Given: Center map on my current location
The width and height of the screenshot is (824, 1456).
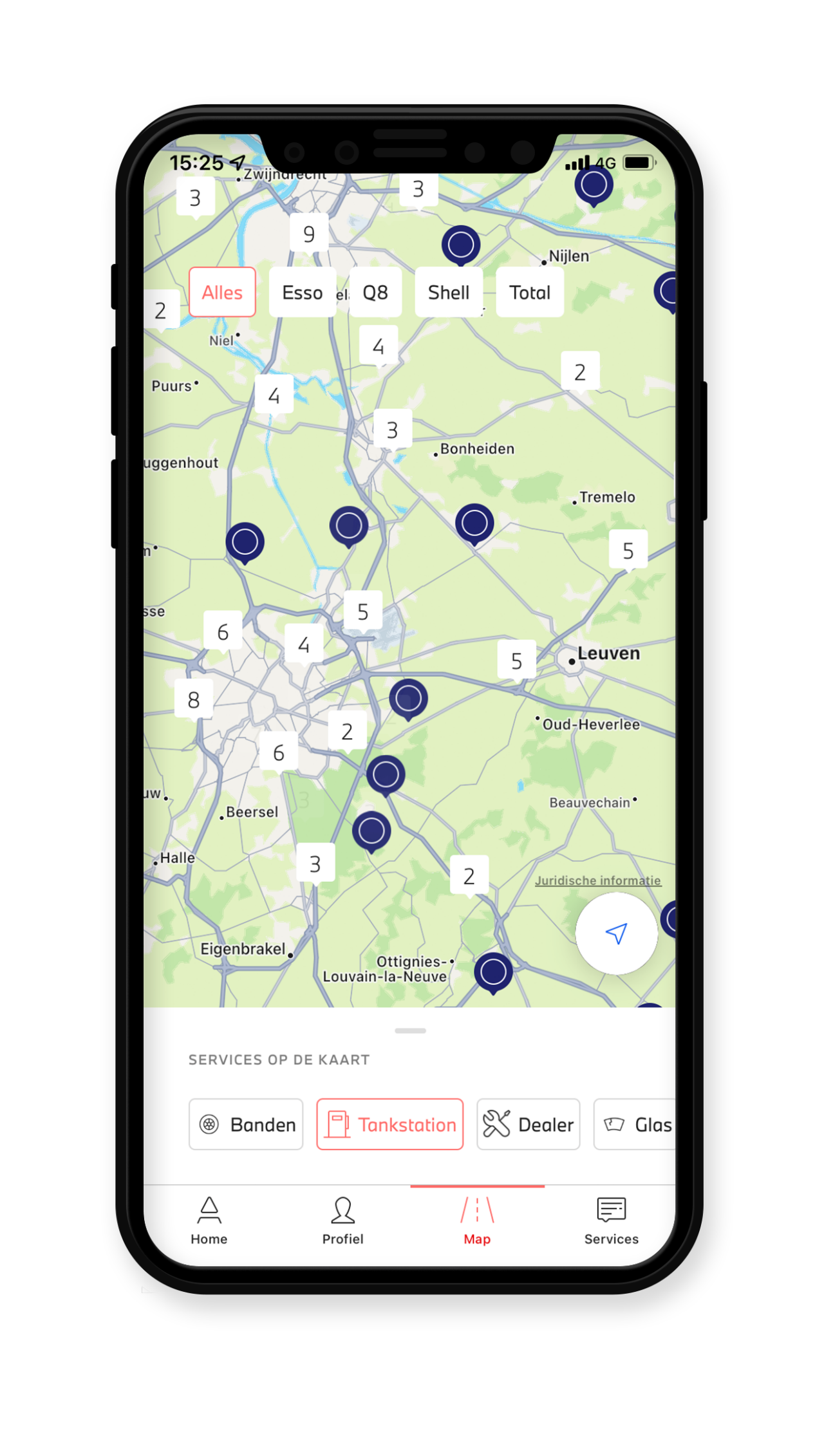Looking at the screenshot, I should pyautogui.click(x=616, y=933).
